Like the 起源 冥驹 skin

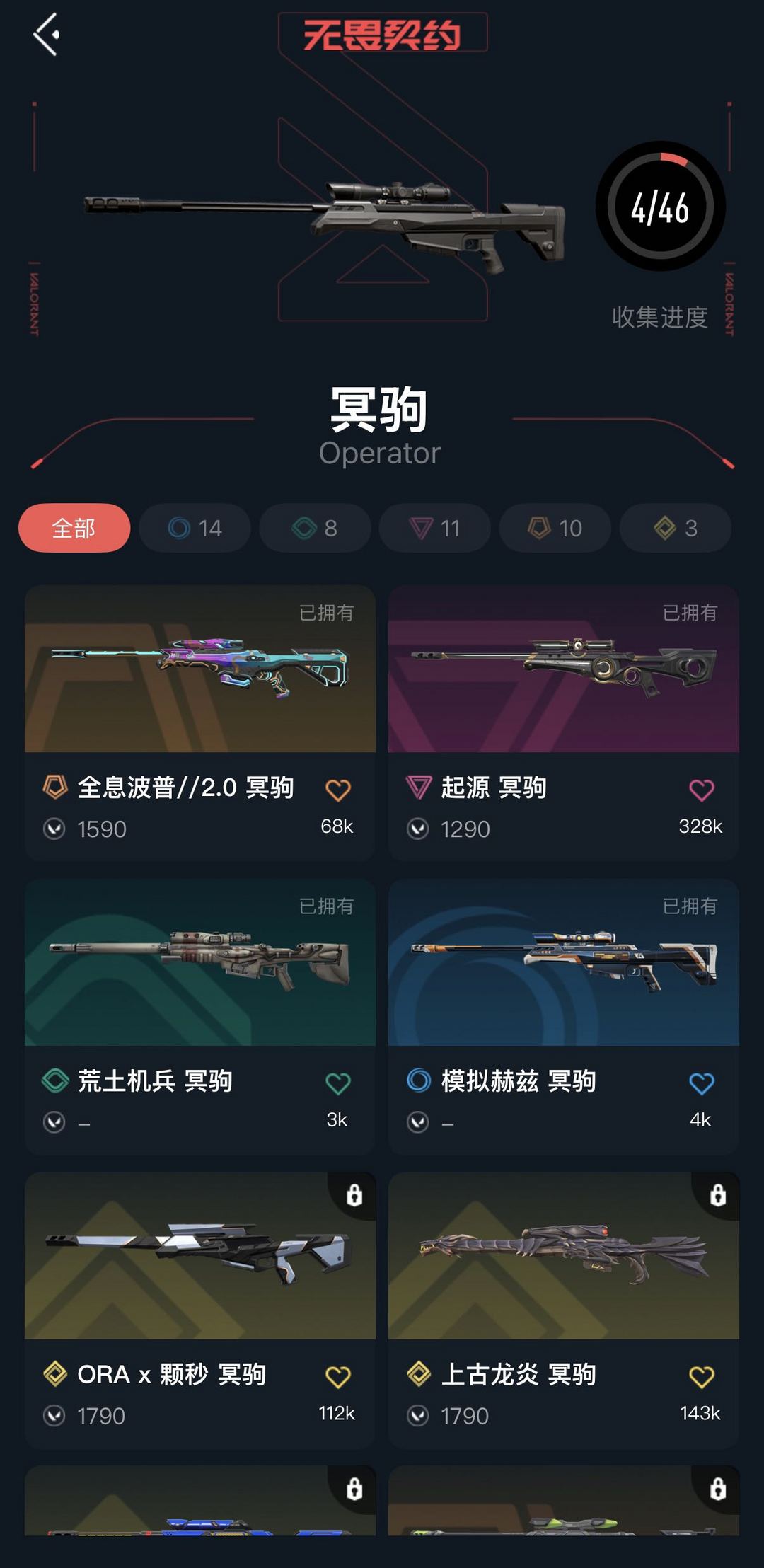[x=702, y=790]
